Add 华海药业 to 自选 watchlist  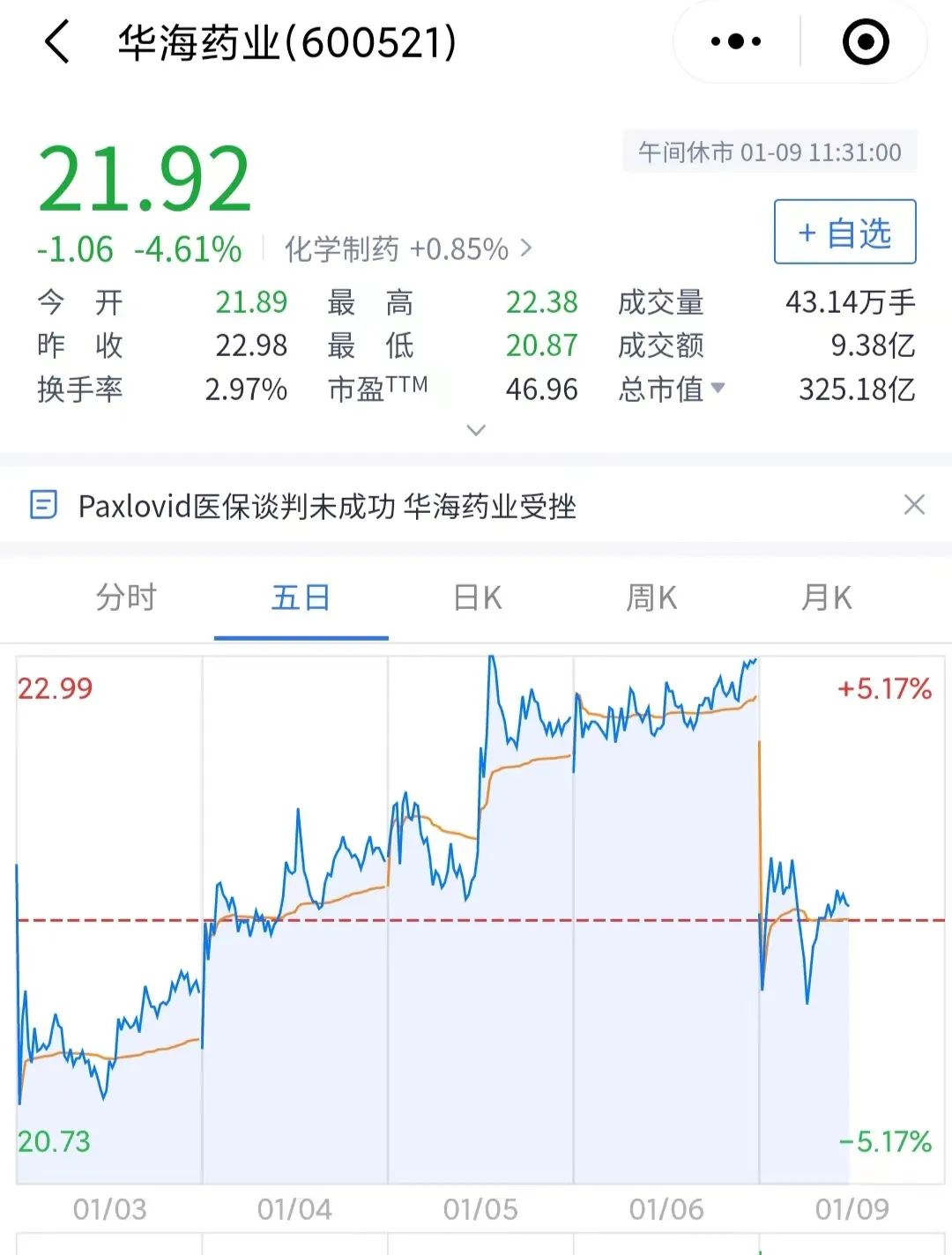pos(844,233)
